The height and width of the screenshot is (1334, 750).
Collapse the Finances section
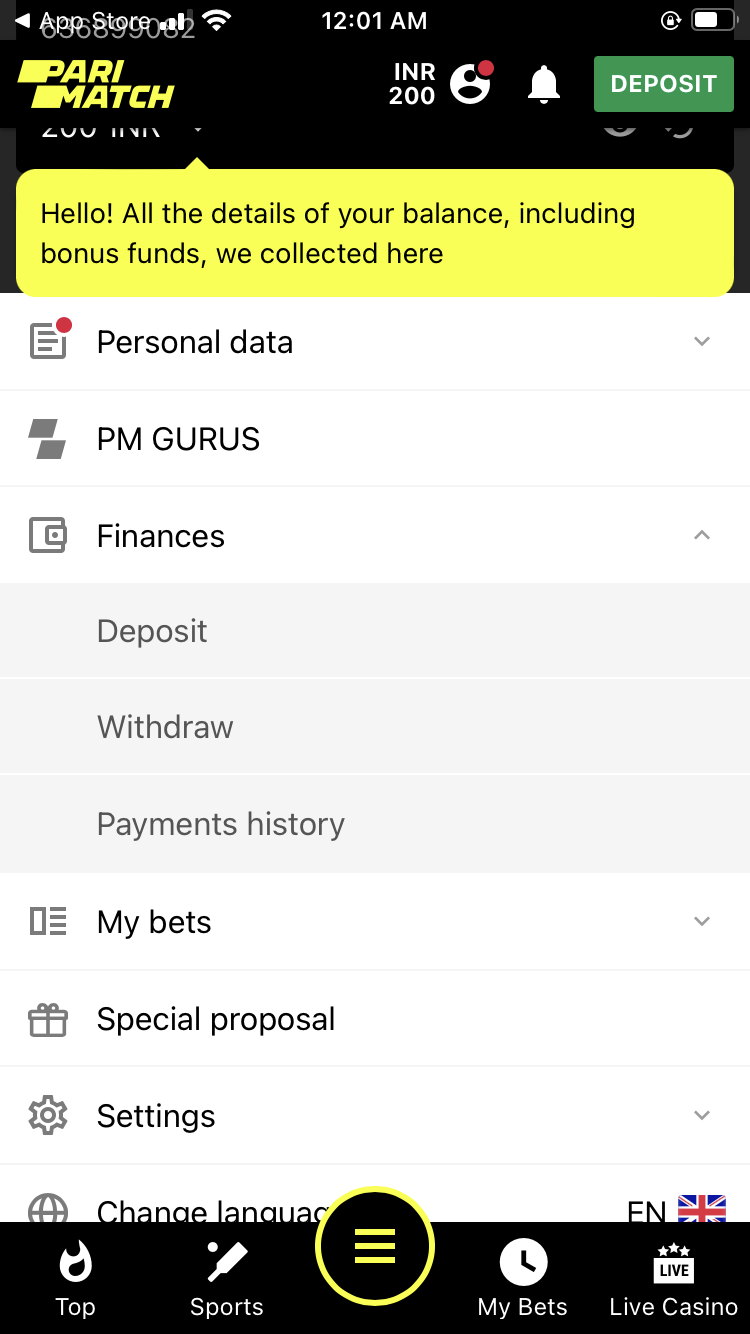click(701, 535)
